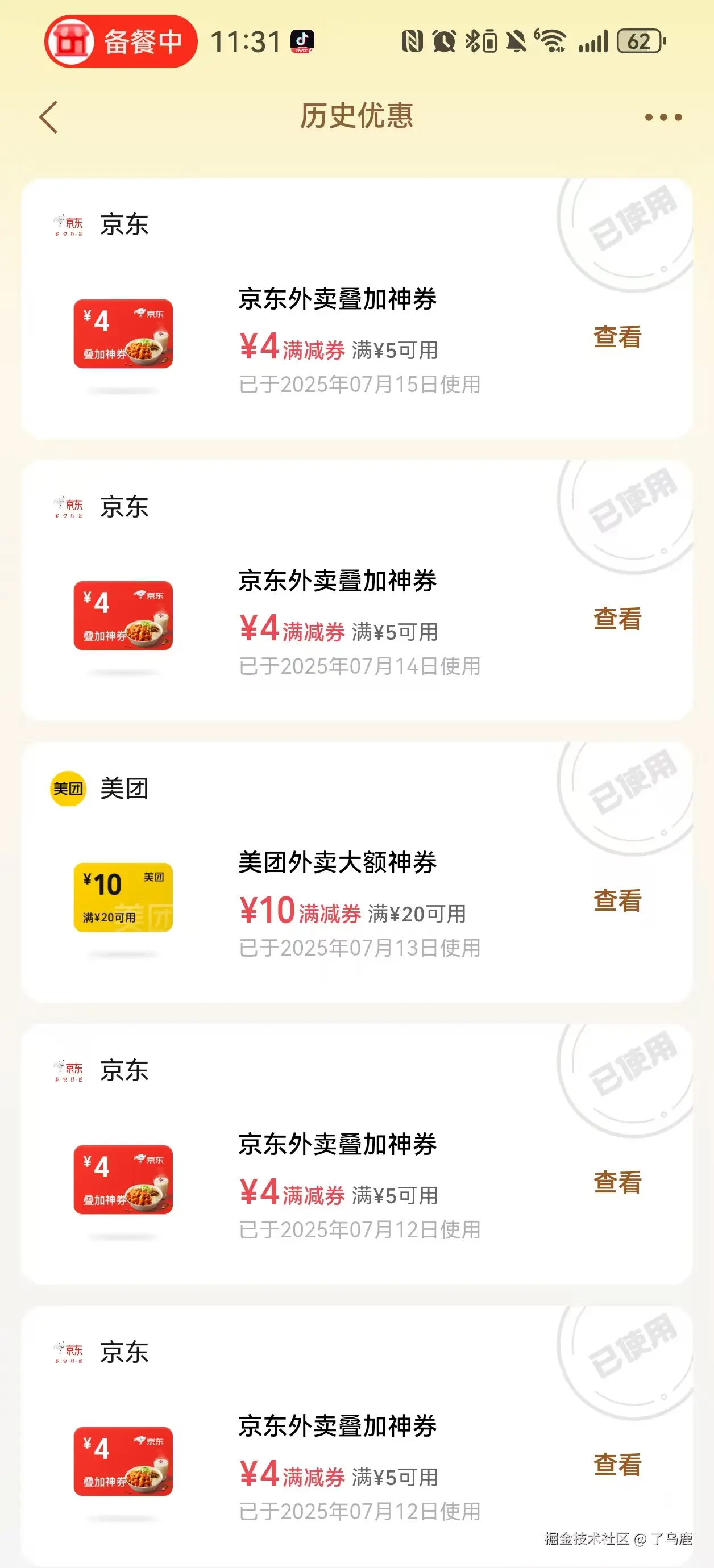
Task: Open the three-dot overflow menu
Action: click(x=663, y=117)
